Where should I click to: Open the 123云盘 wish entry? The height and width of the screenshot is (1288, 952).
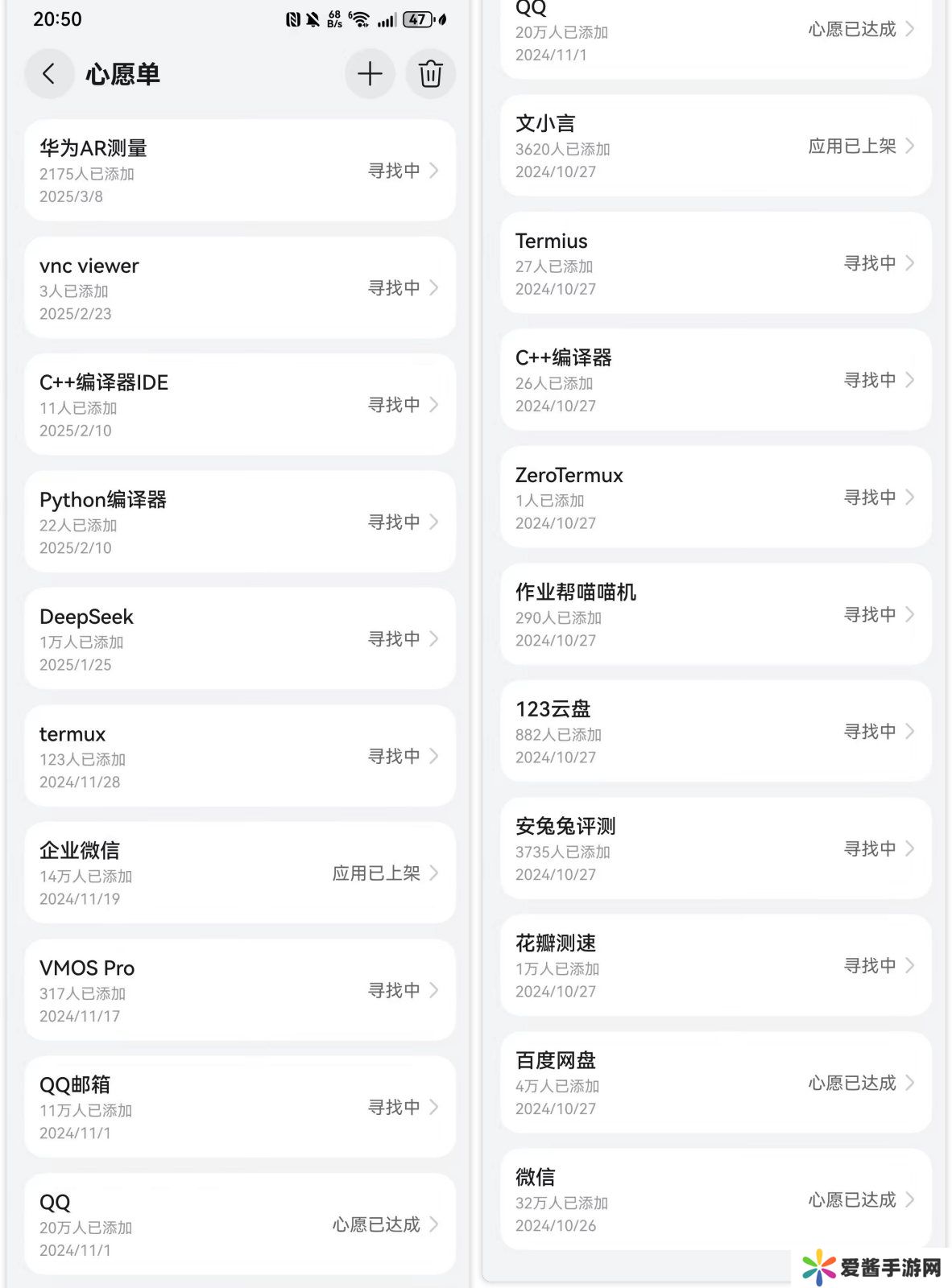[715, 732]
